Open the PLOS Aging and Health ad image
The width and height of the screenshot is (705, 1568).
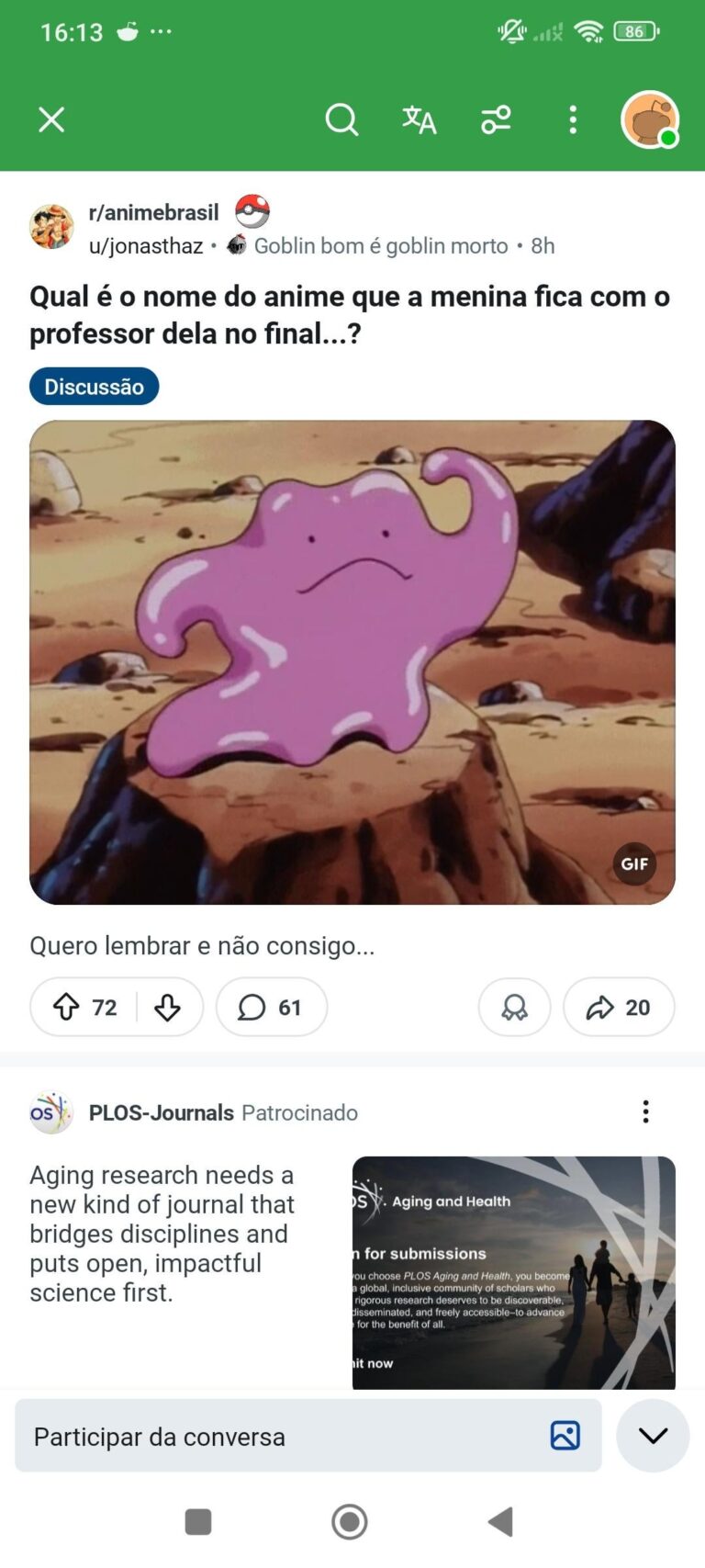coord(513,1271)
